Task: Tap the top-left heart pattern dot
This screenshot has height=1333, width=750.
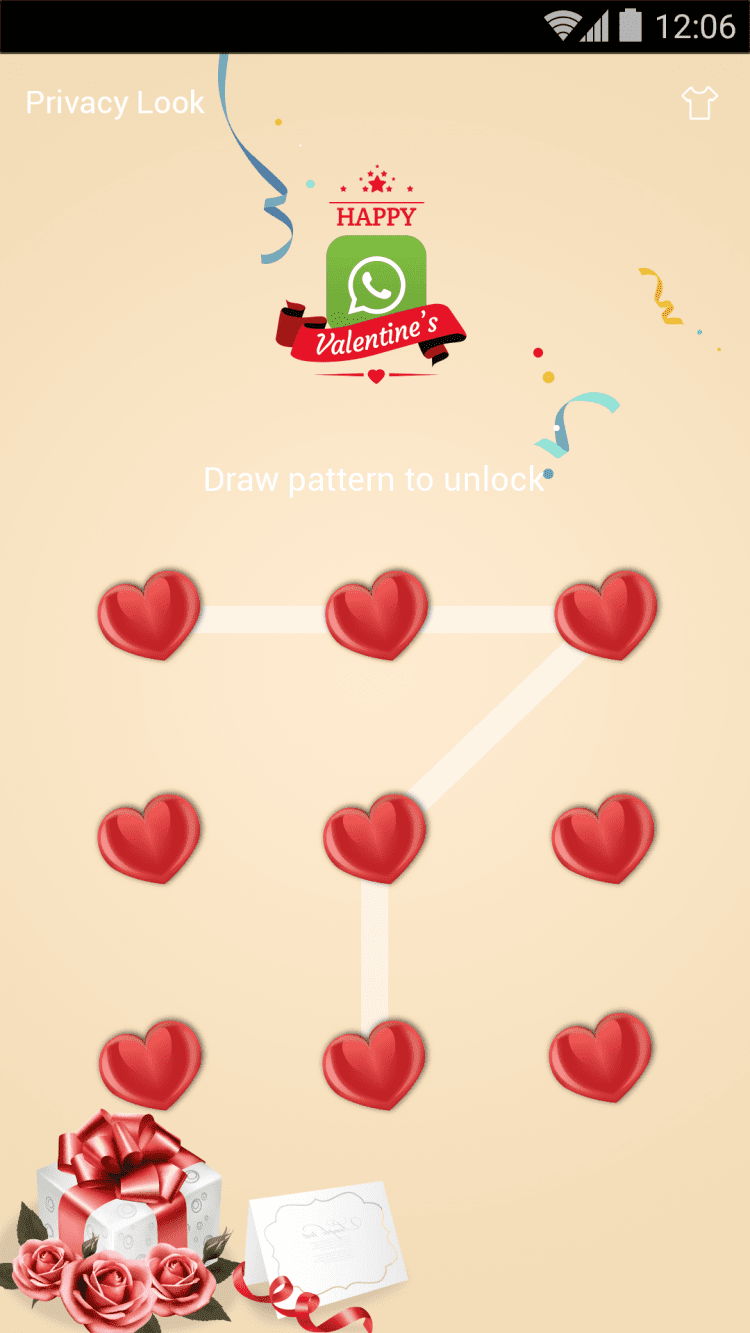Action: (149, 614)
